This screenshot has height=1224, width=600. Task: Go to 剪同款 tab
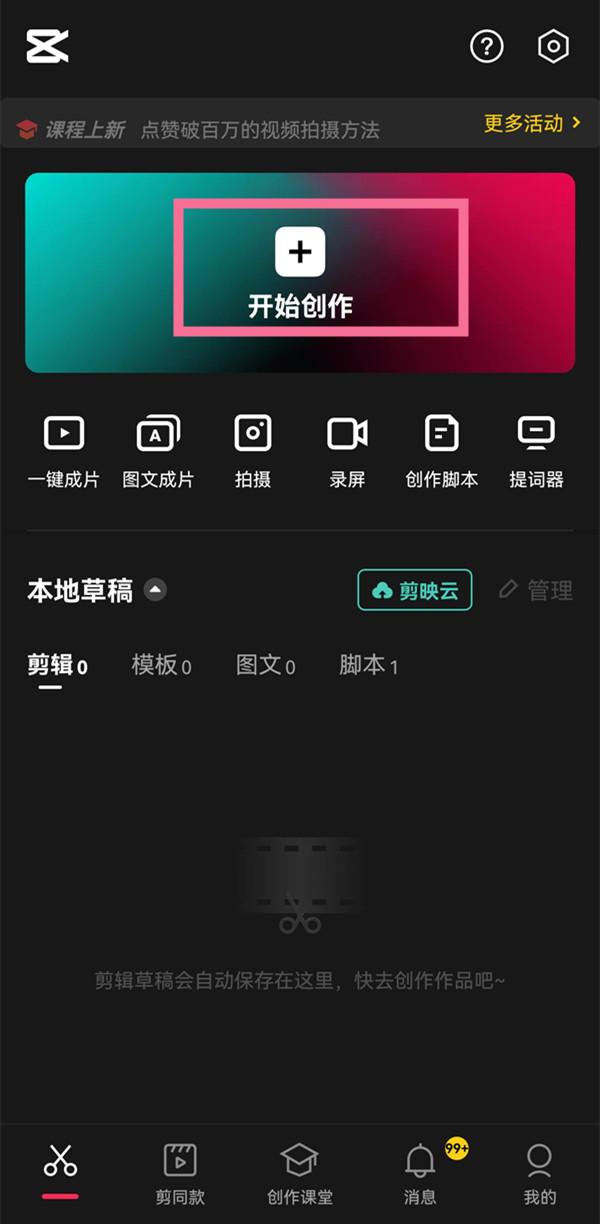click(180, 1173)
